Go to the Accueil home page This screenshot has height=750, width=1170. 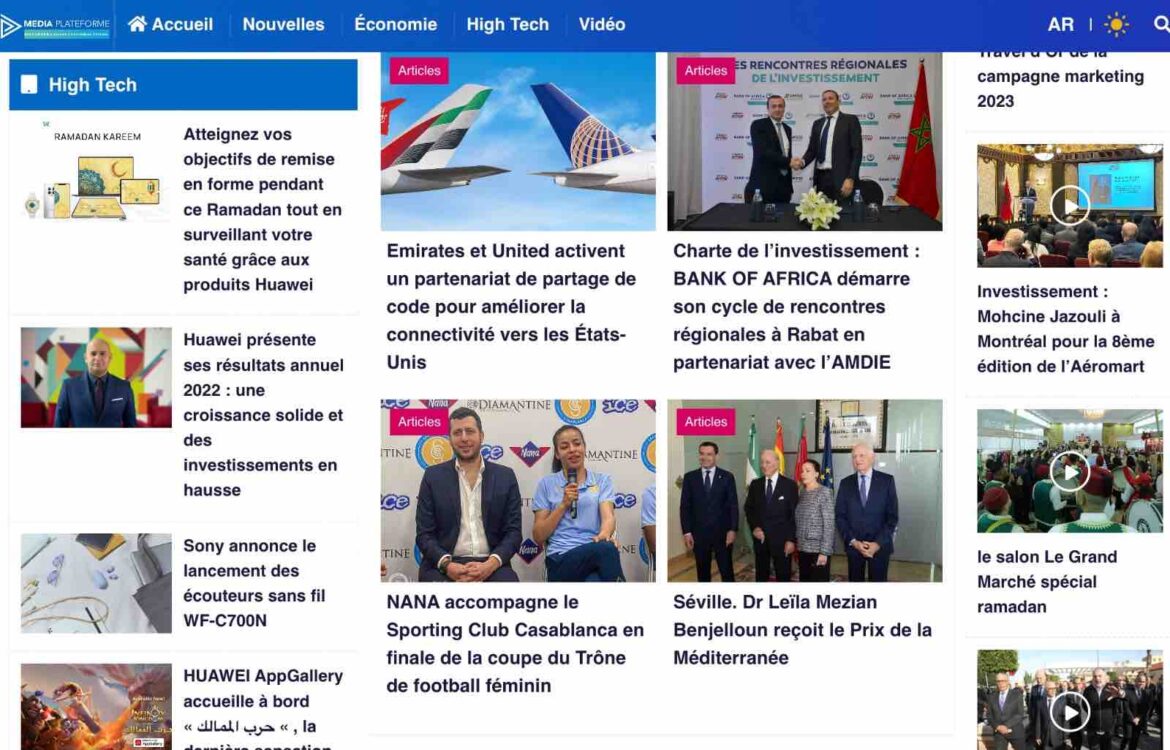click(x=170, y=24)
